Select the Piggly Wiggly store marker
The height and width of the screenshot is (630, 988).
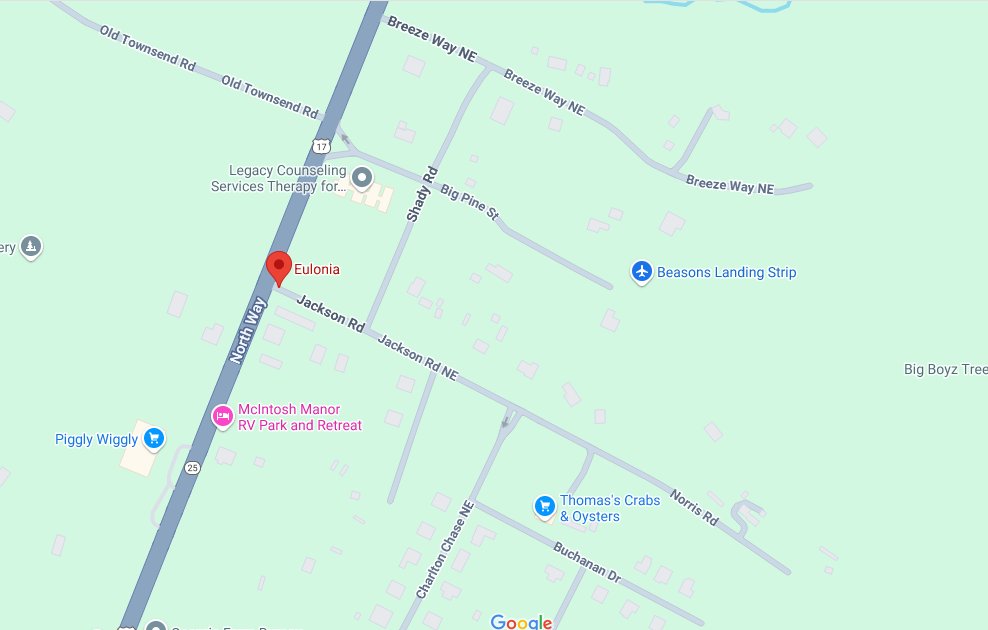coord(153,438)
